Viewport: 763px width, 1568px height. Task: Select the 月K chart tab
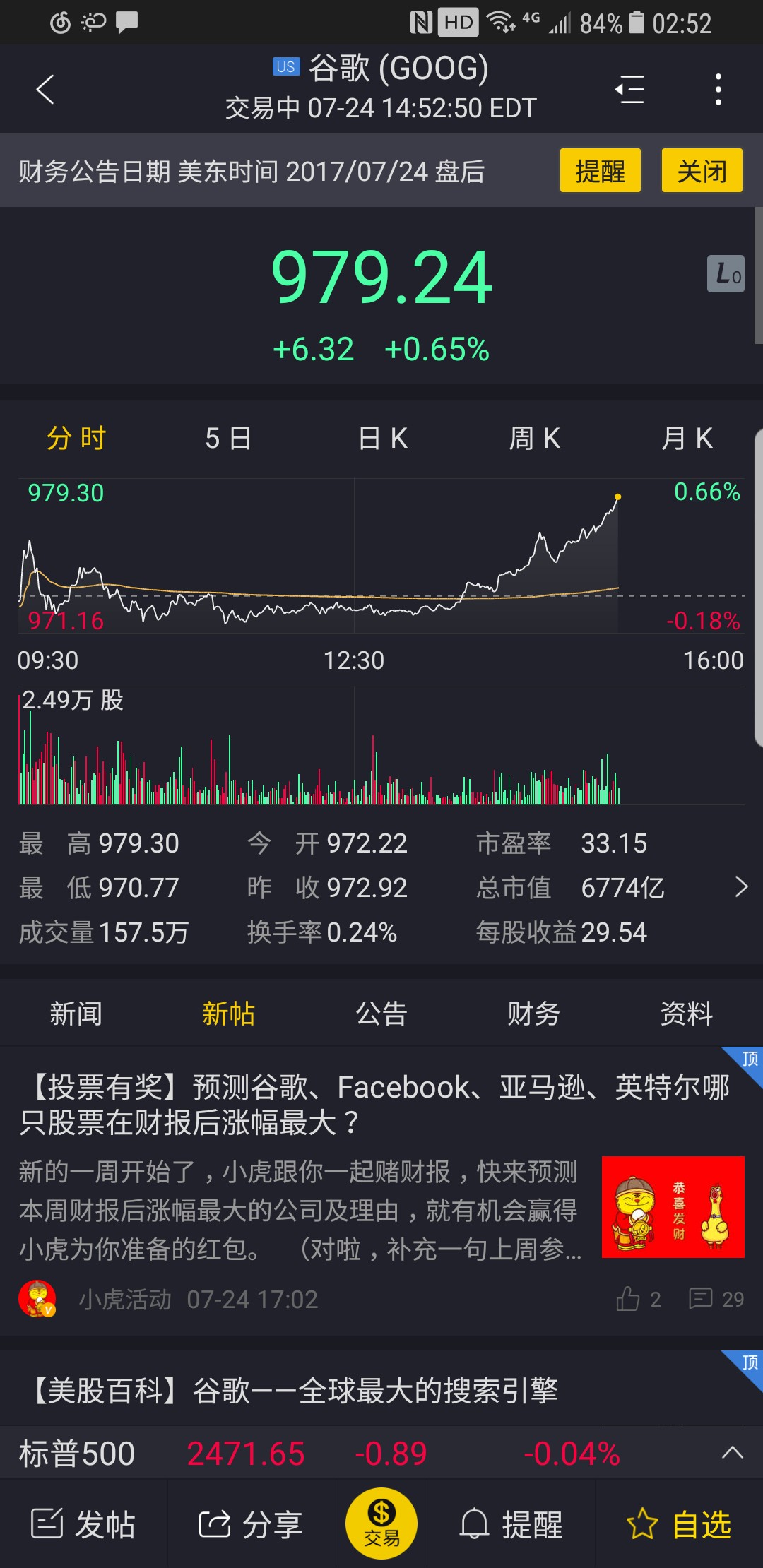pyautogui.click(x=686, y=439)
